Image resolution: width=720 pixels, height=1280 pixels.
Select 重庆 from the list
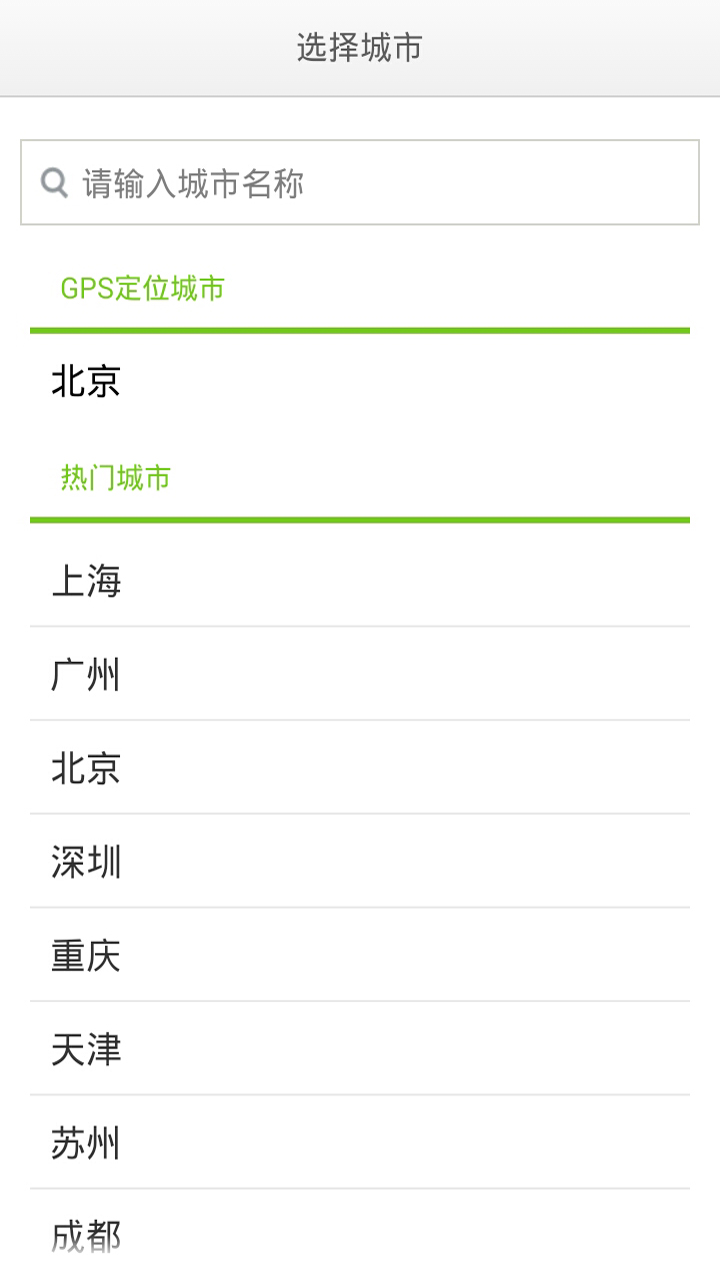(x=86, y=955)
